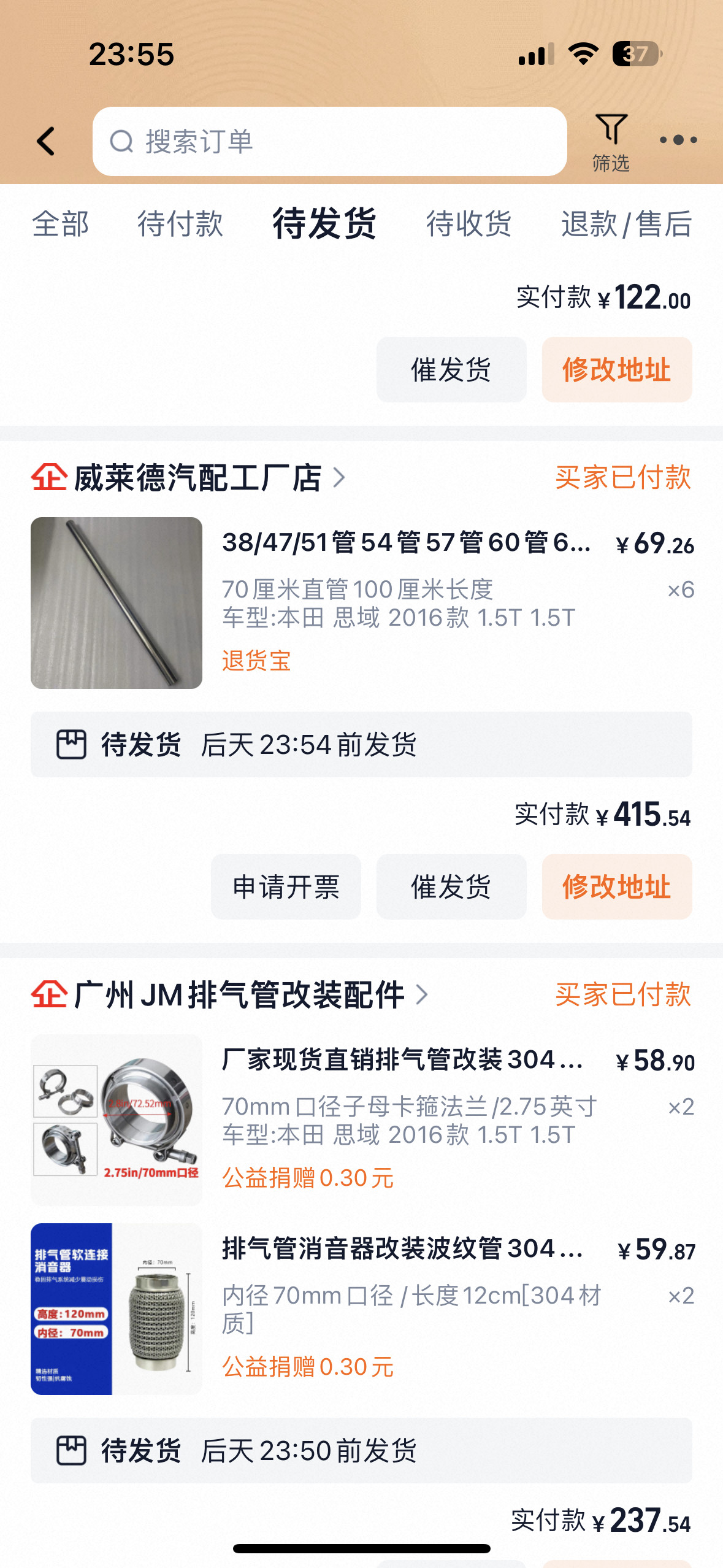Tap the search magnifier in the order search bar
This screenshot has width=723, height=1568.
point(124,140)
